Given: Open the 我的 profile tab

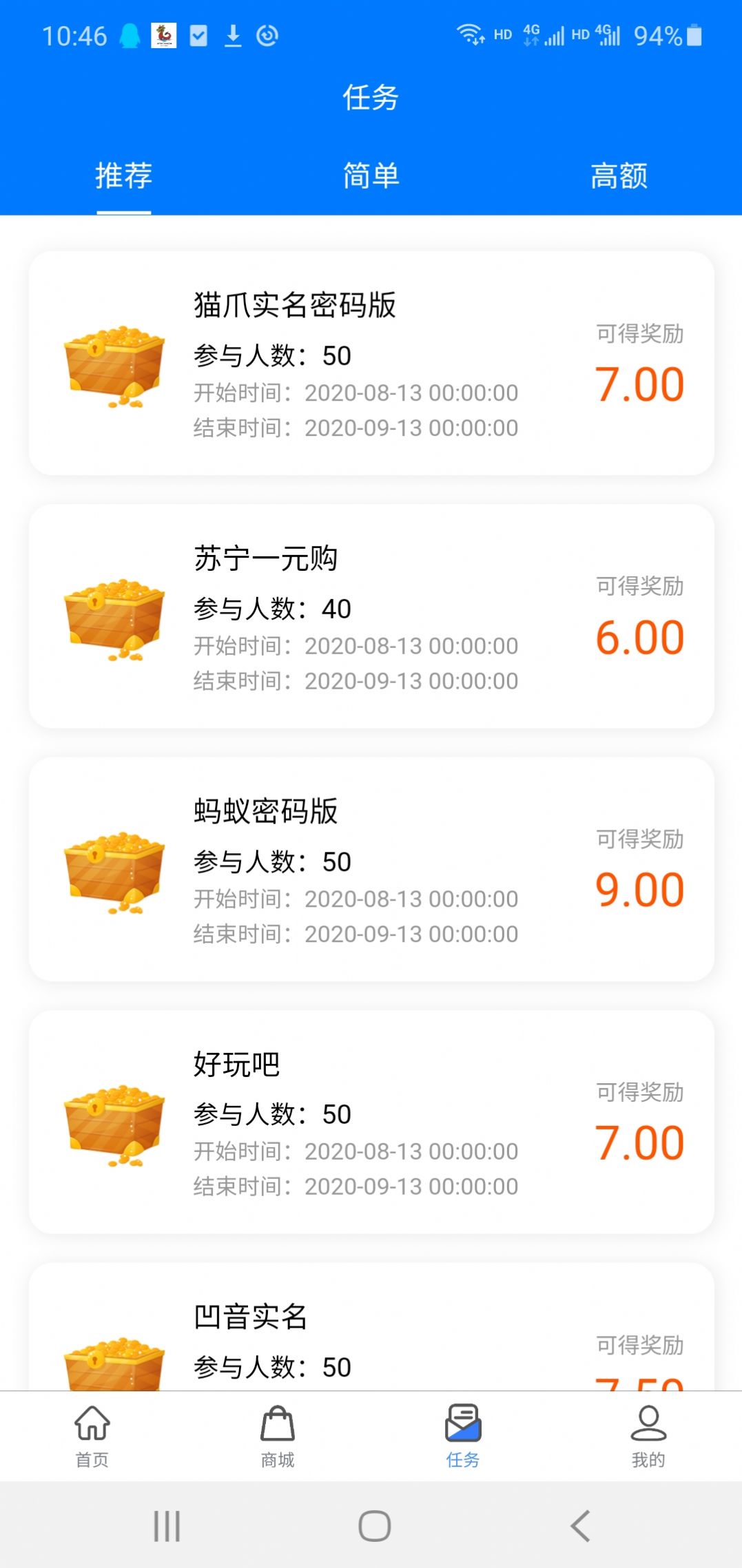Looking at the screenshot, I should [648, 1436].
